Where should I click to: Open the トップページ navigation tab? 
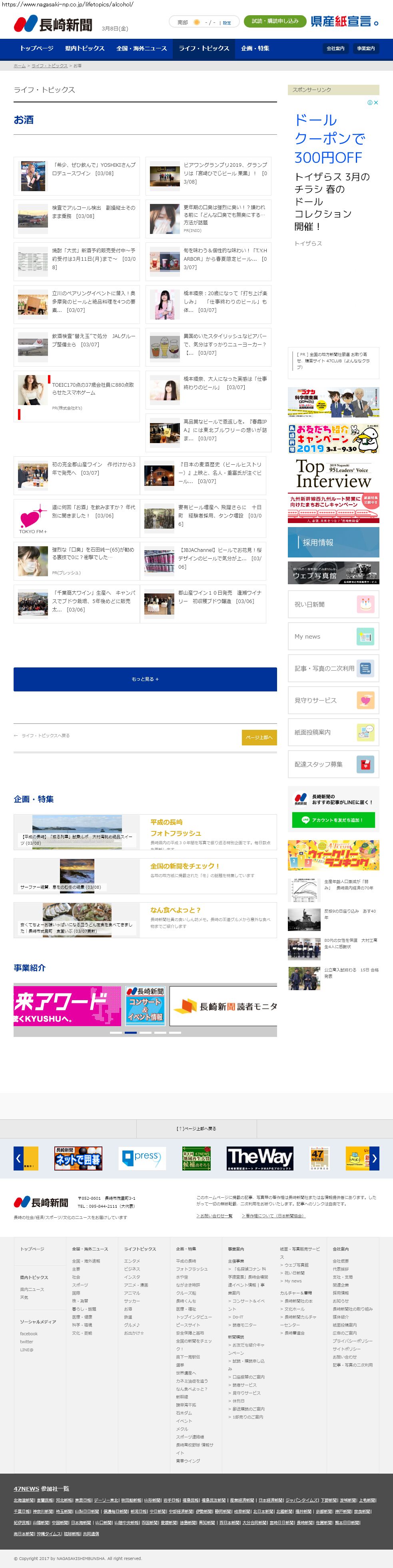[x=36, y=48]
